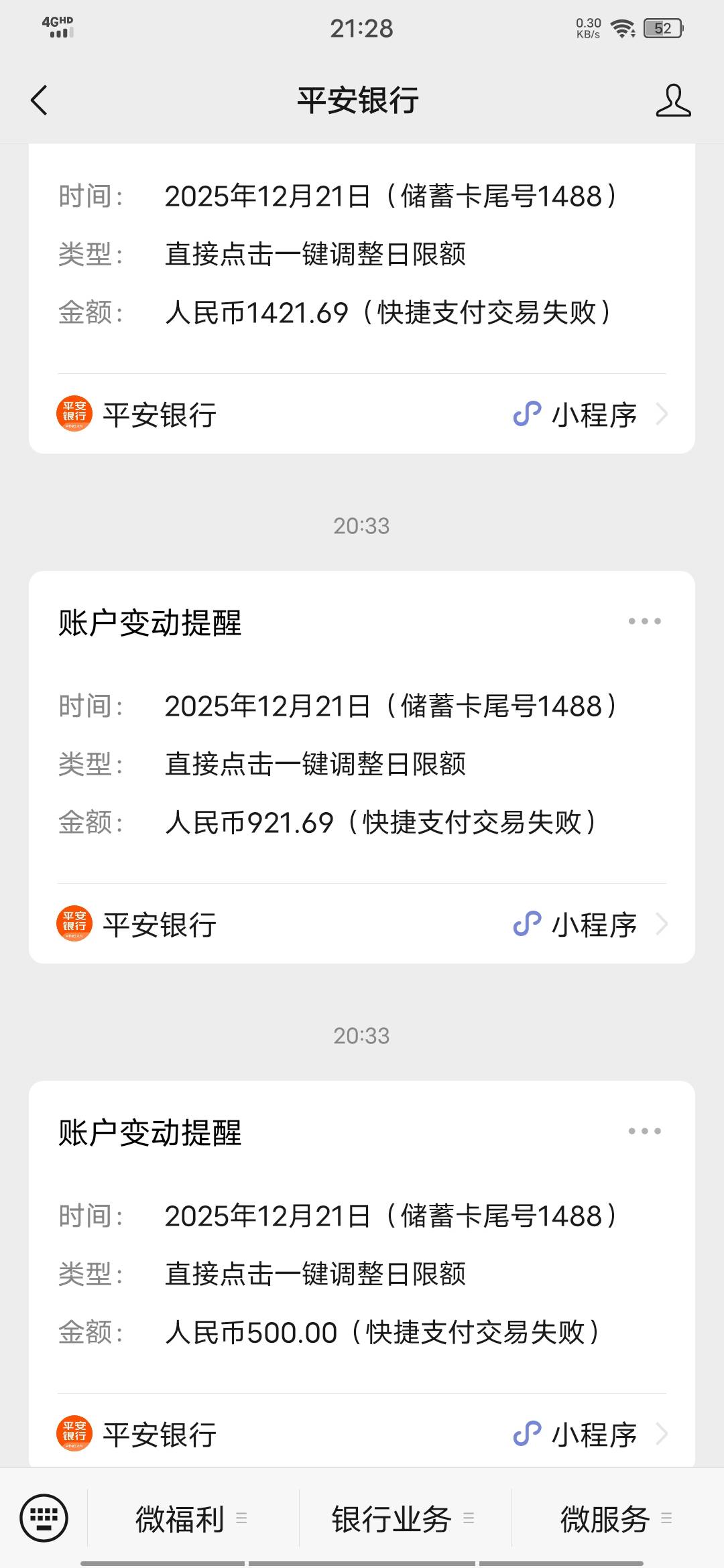
Task: Go back from 平安银行 chat
Action: click(x=39, y=101)
